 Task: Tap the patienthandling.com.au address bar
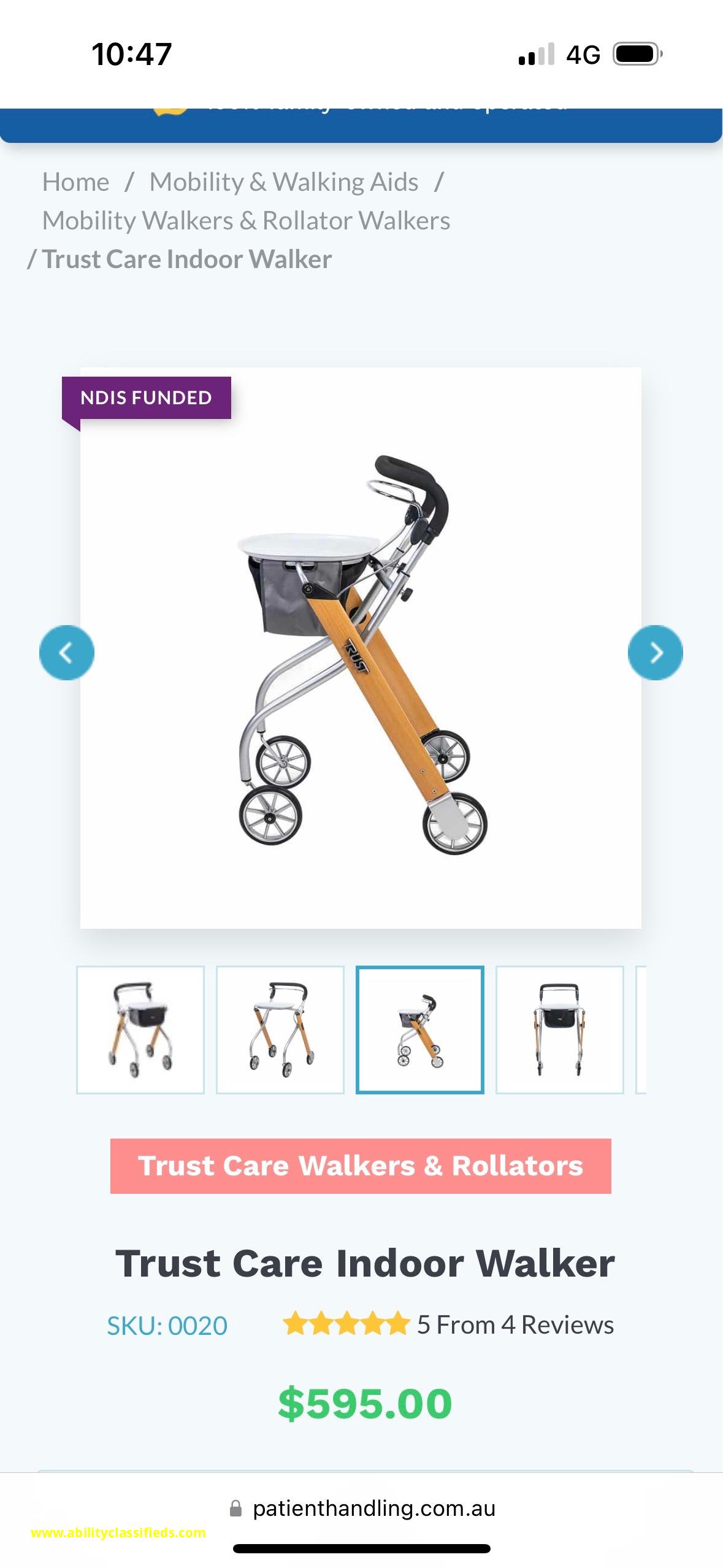point(373,1508)
